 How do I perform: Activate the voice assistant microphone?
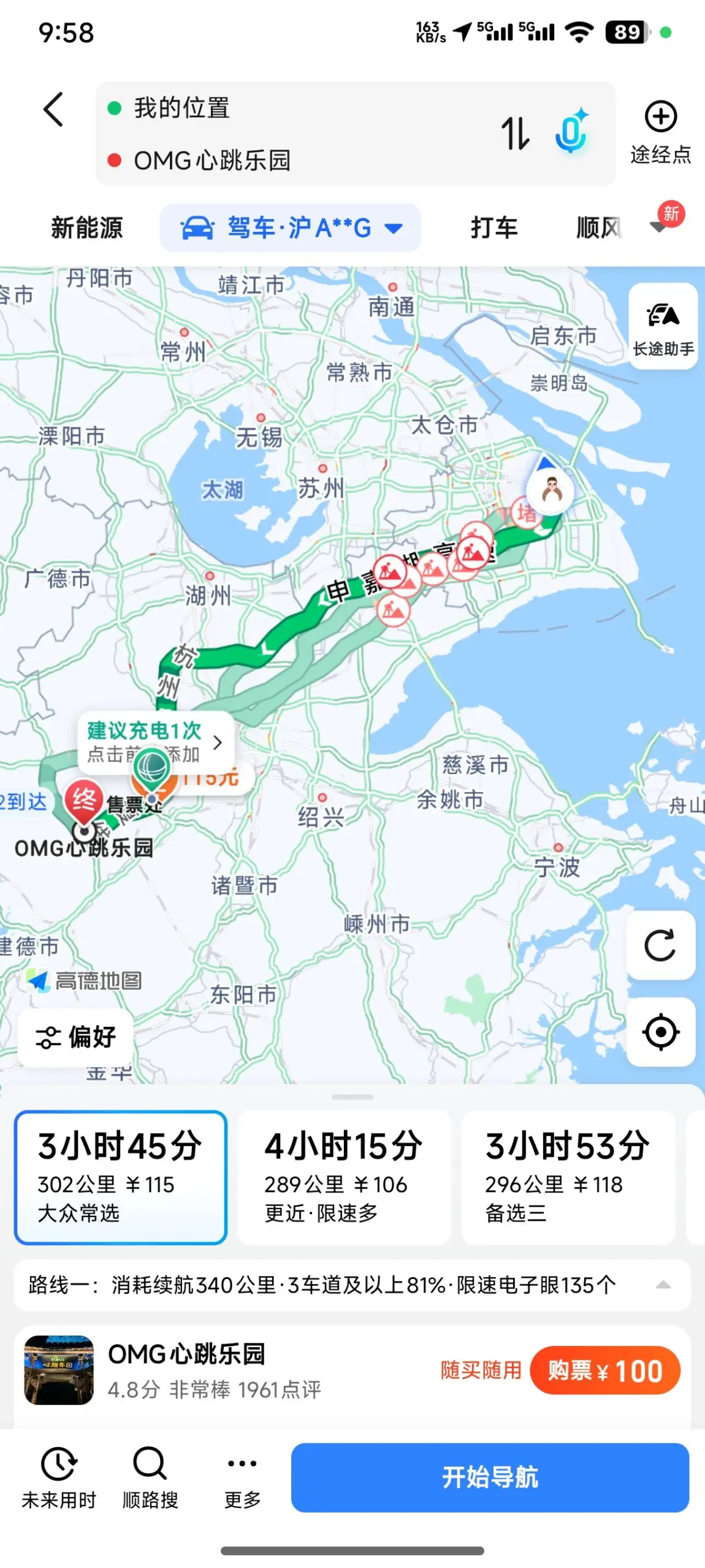click(x=571, y=133)
